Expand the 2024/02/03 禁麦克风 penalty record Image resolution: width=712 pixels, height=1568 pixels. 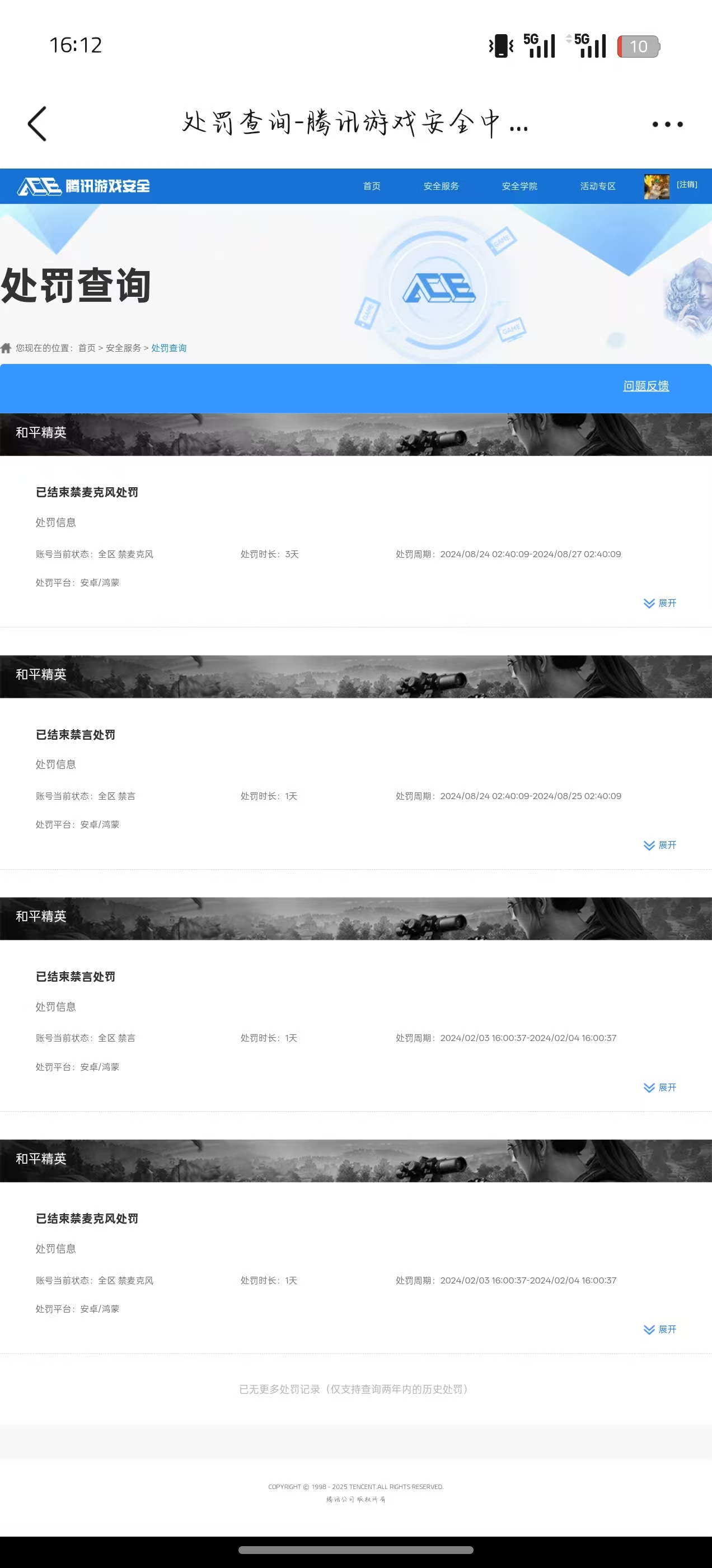(x=660, y=1330)
